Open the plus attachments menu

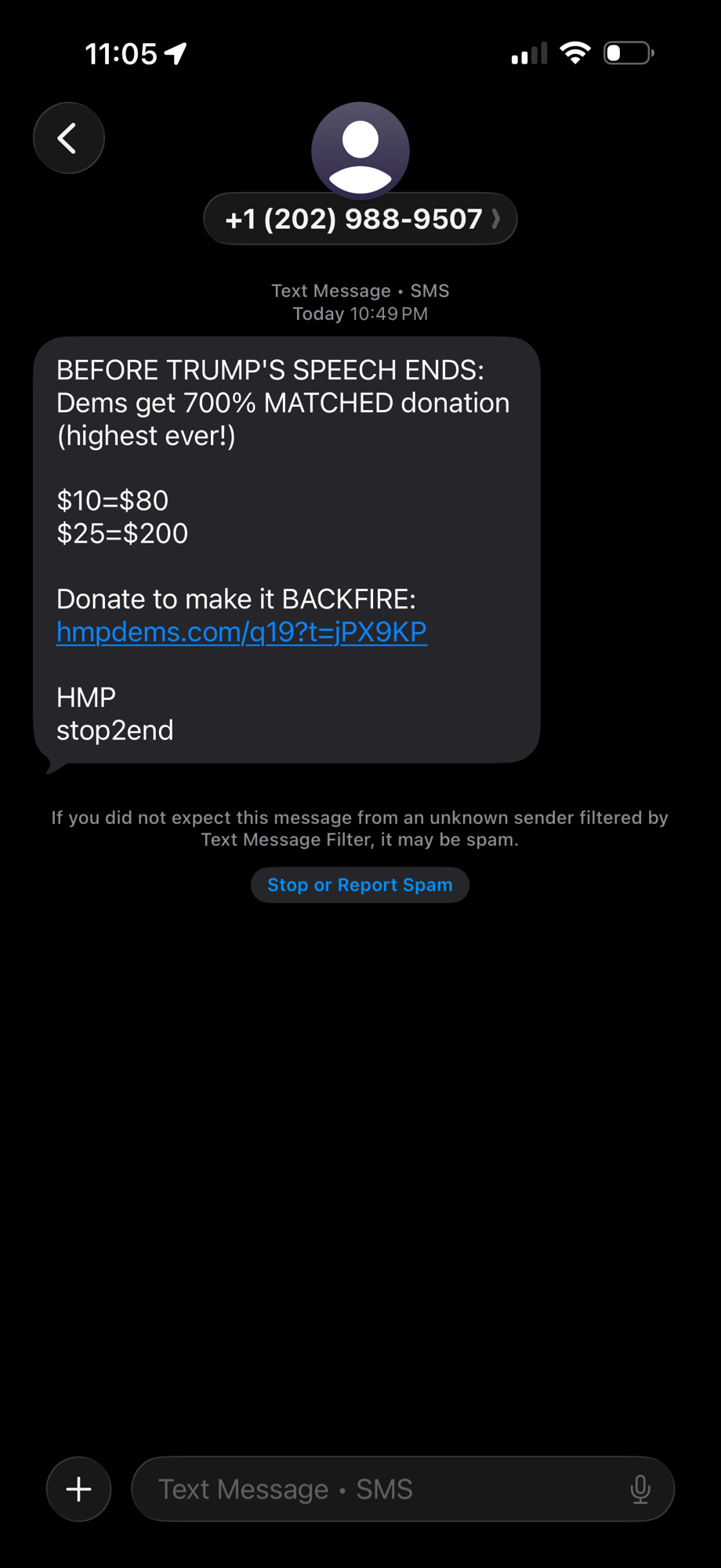78,1489
